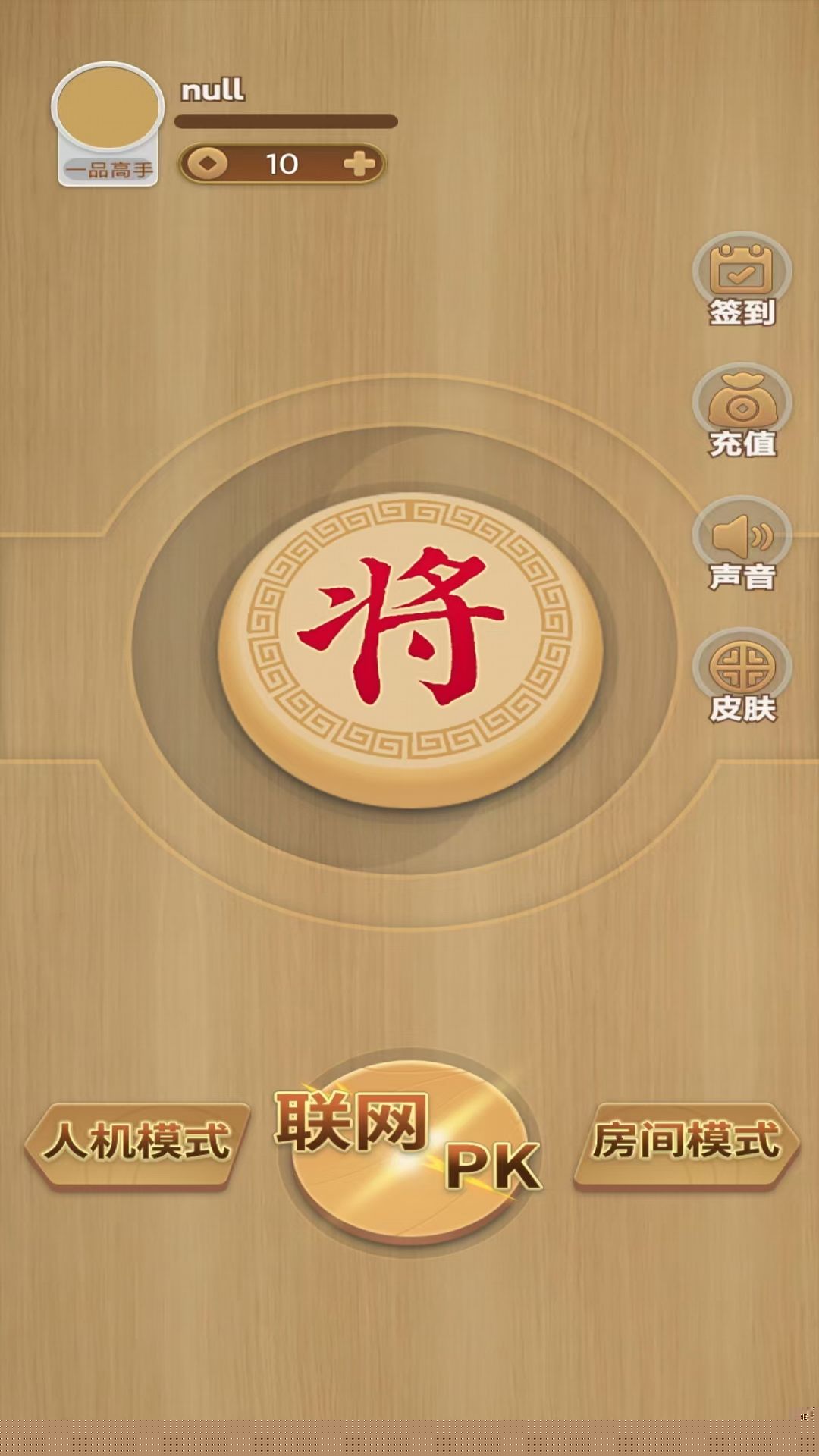
Task: Enter 房间模式 room mode
Action: (686, 1143)
